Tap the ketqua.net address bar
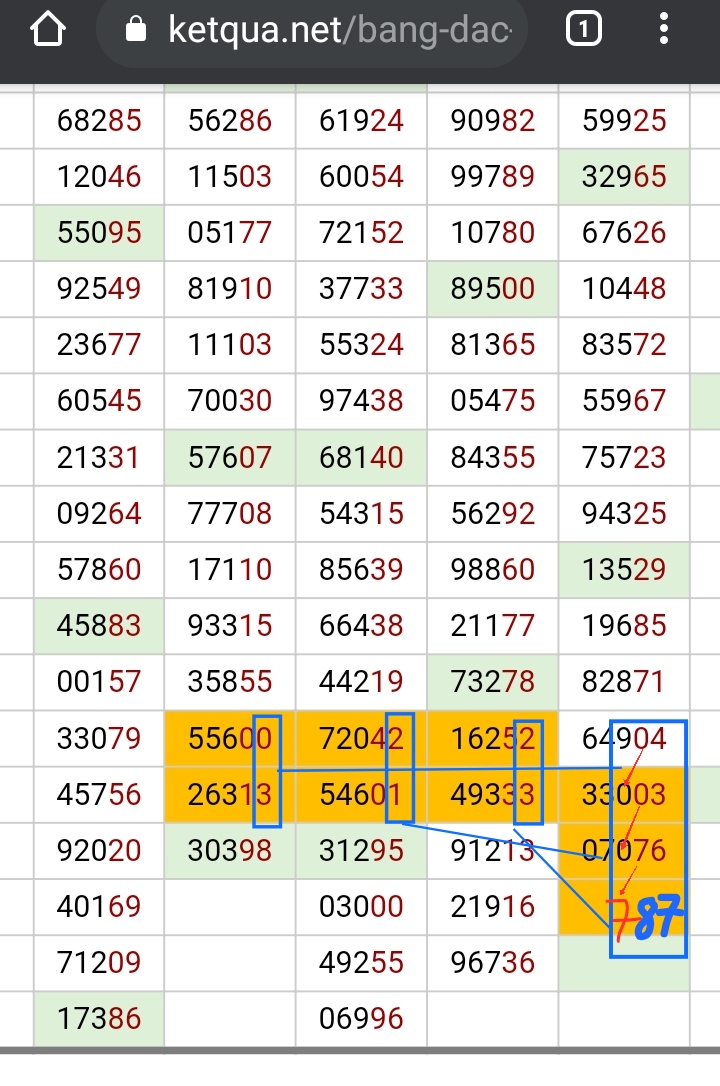This screenshot has width=720, height=1086. point(320,31)
